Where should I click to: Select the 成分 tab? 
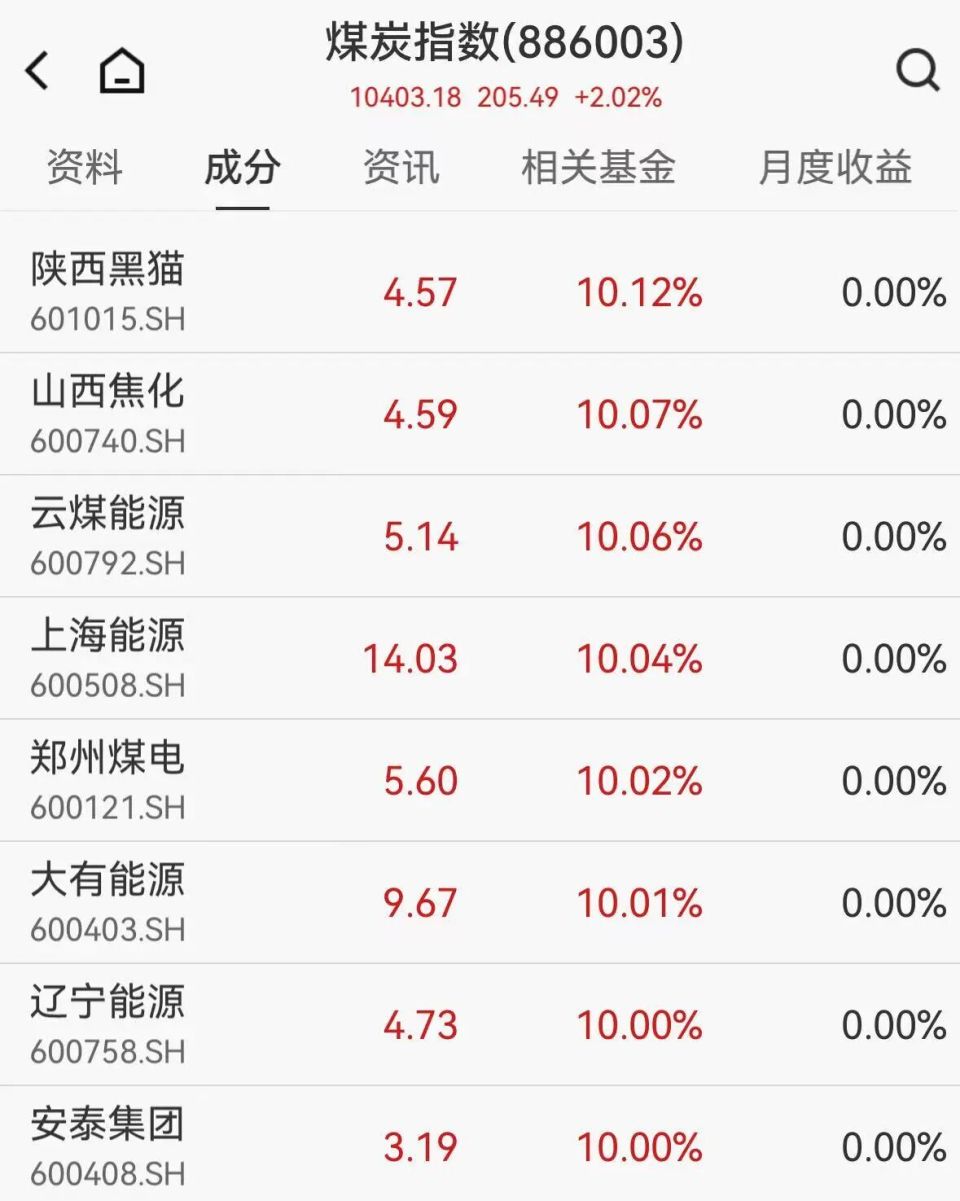point(240,168)
